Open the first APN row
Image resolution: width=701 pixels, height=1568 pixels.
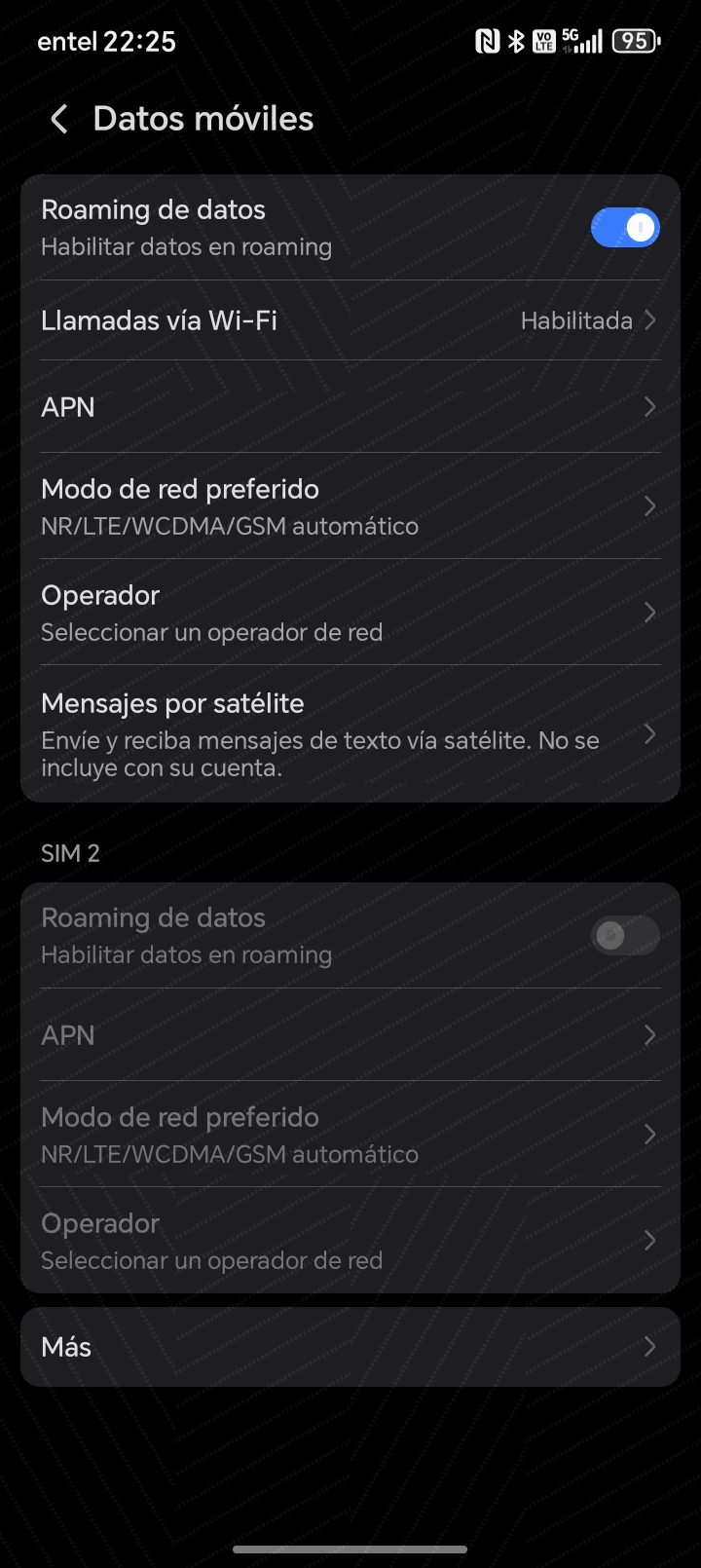(x=350, y=407)
